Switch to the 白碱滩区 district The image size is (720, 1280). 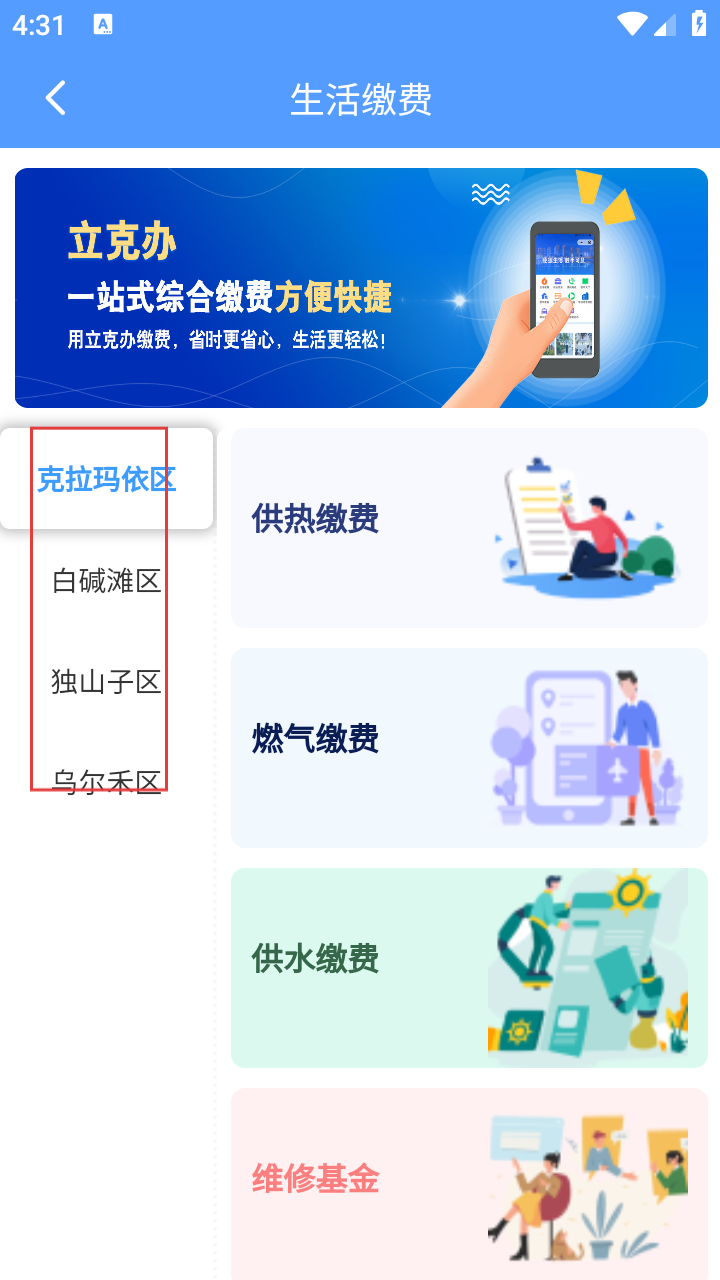pyautogui.click(x=106, y=580)
